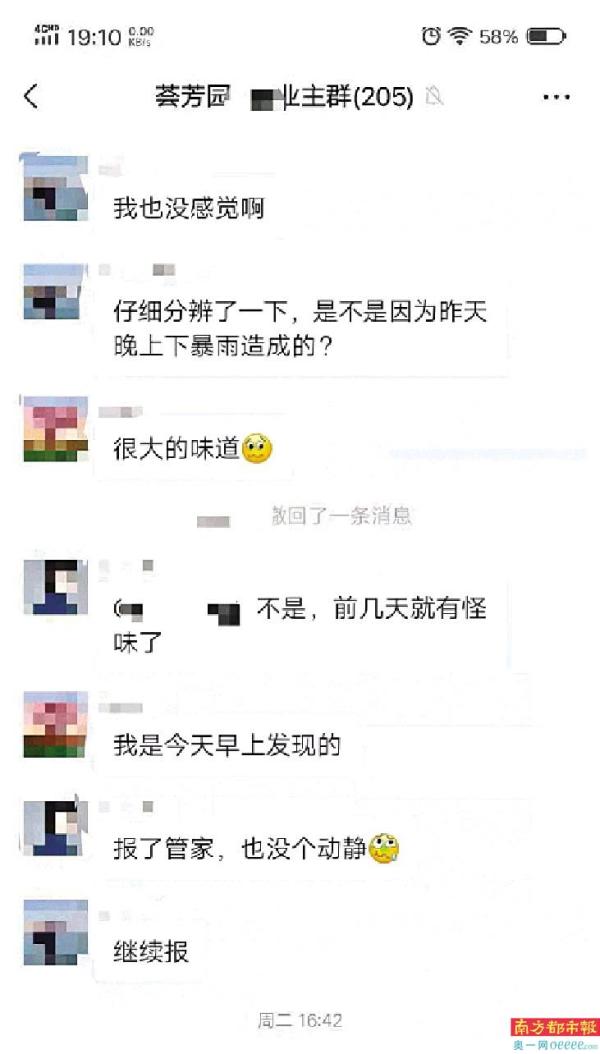This screenshot has height=1054, width=600.
Task: Go back to the chat list
Action: point(31,96)
